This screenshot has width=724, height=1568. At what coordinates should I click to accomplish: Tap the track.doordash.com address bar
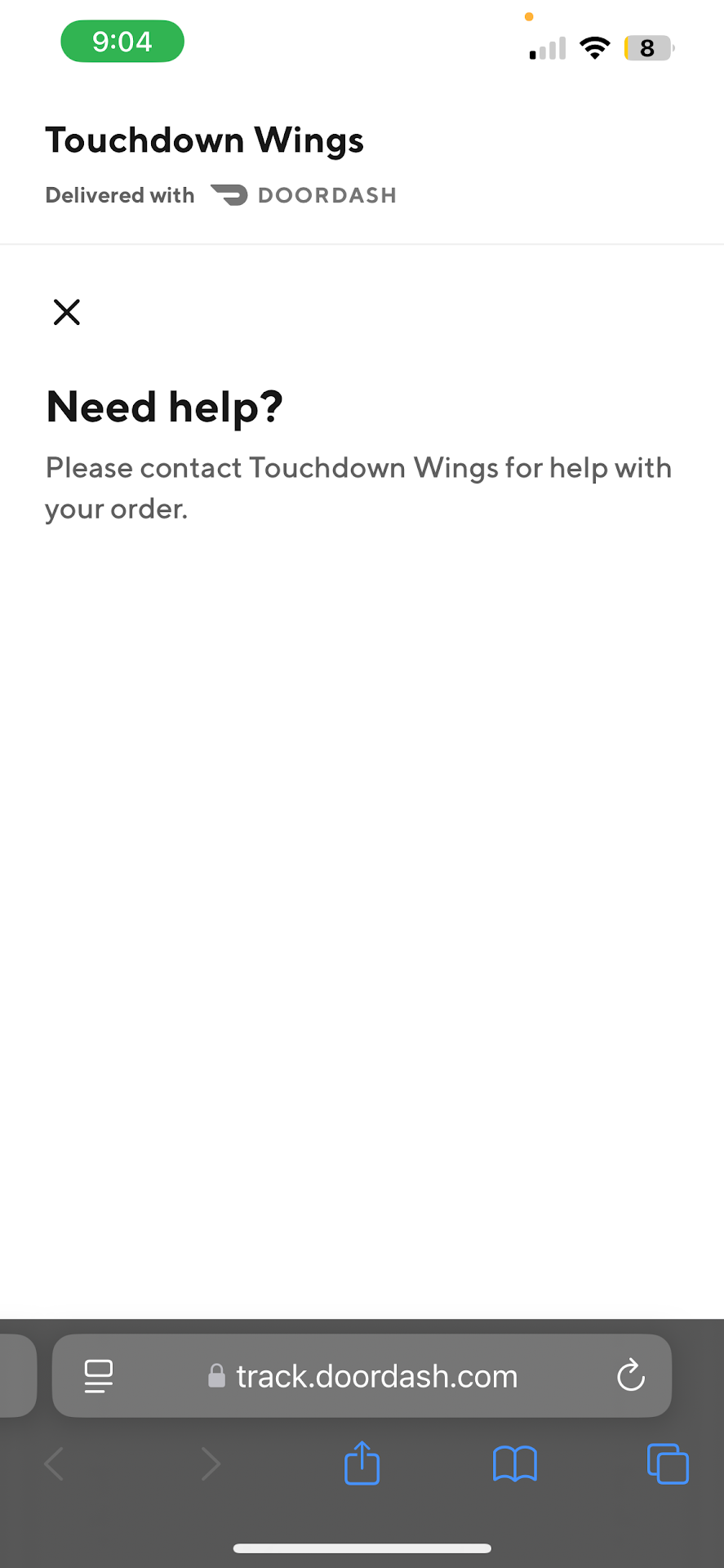point(376,1376)
